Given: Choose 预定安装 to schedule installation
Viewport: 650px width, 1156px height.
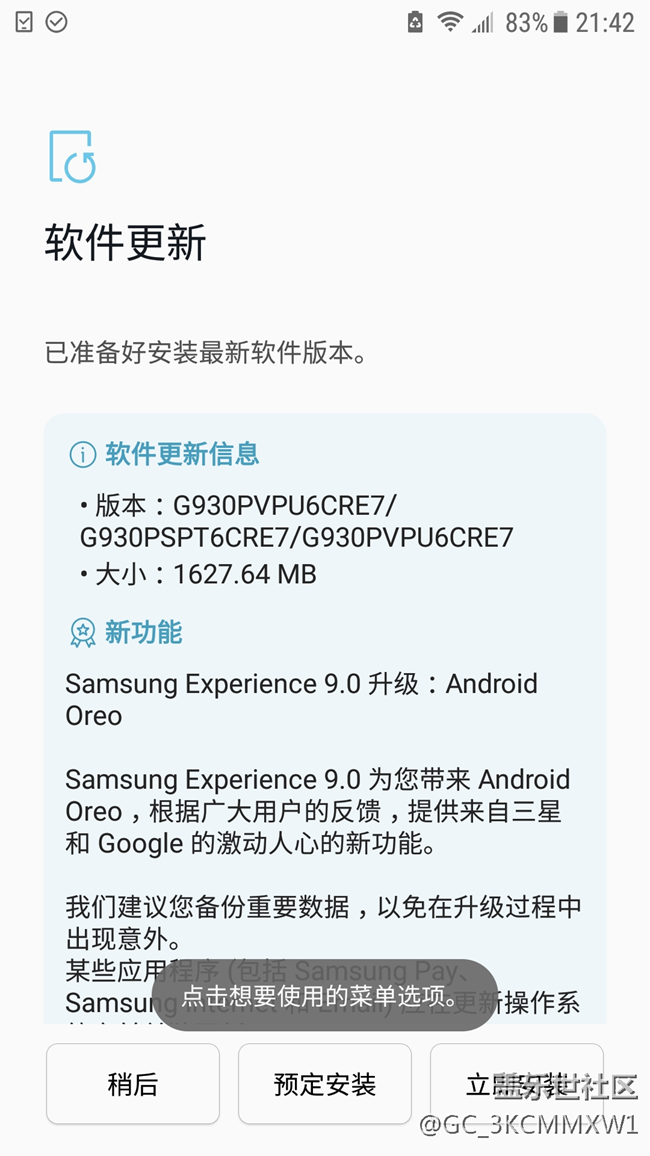Looking at the screenshot, I should (325, 1084).
